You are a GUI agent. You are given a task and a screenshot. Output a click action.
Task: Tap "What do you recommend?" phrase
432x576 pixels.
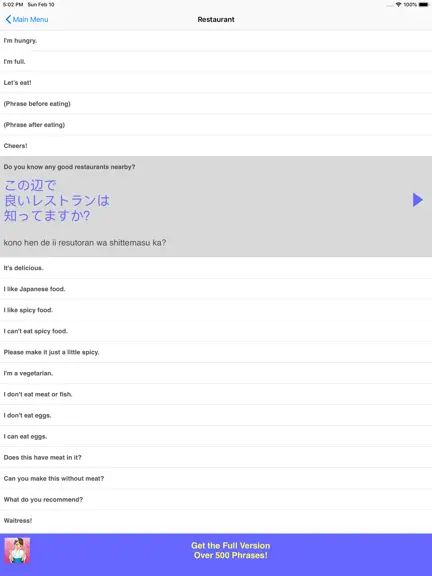(216, 500)
